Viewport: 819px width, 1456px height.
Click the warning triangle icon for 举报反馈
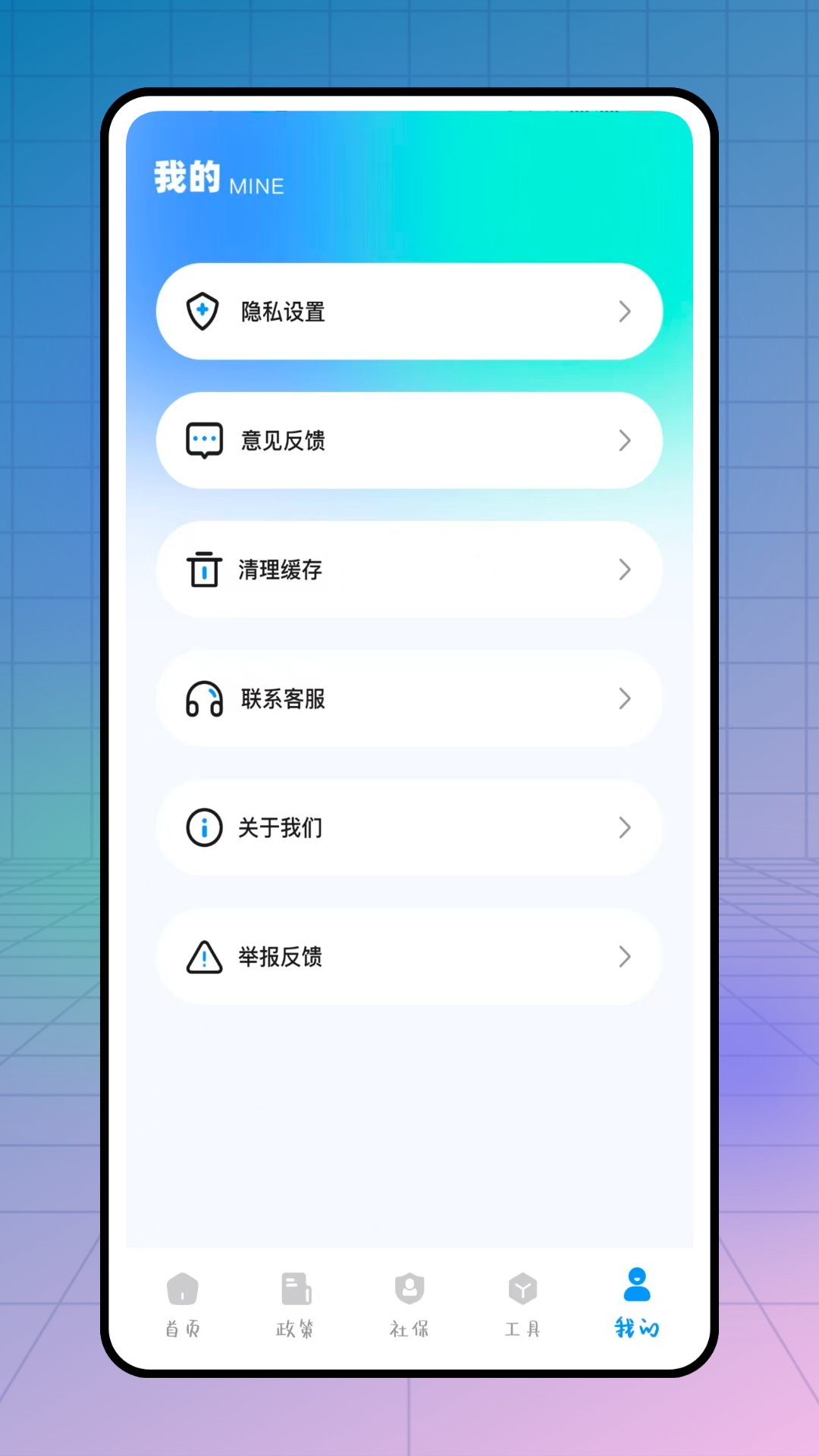(202, 957)
